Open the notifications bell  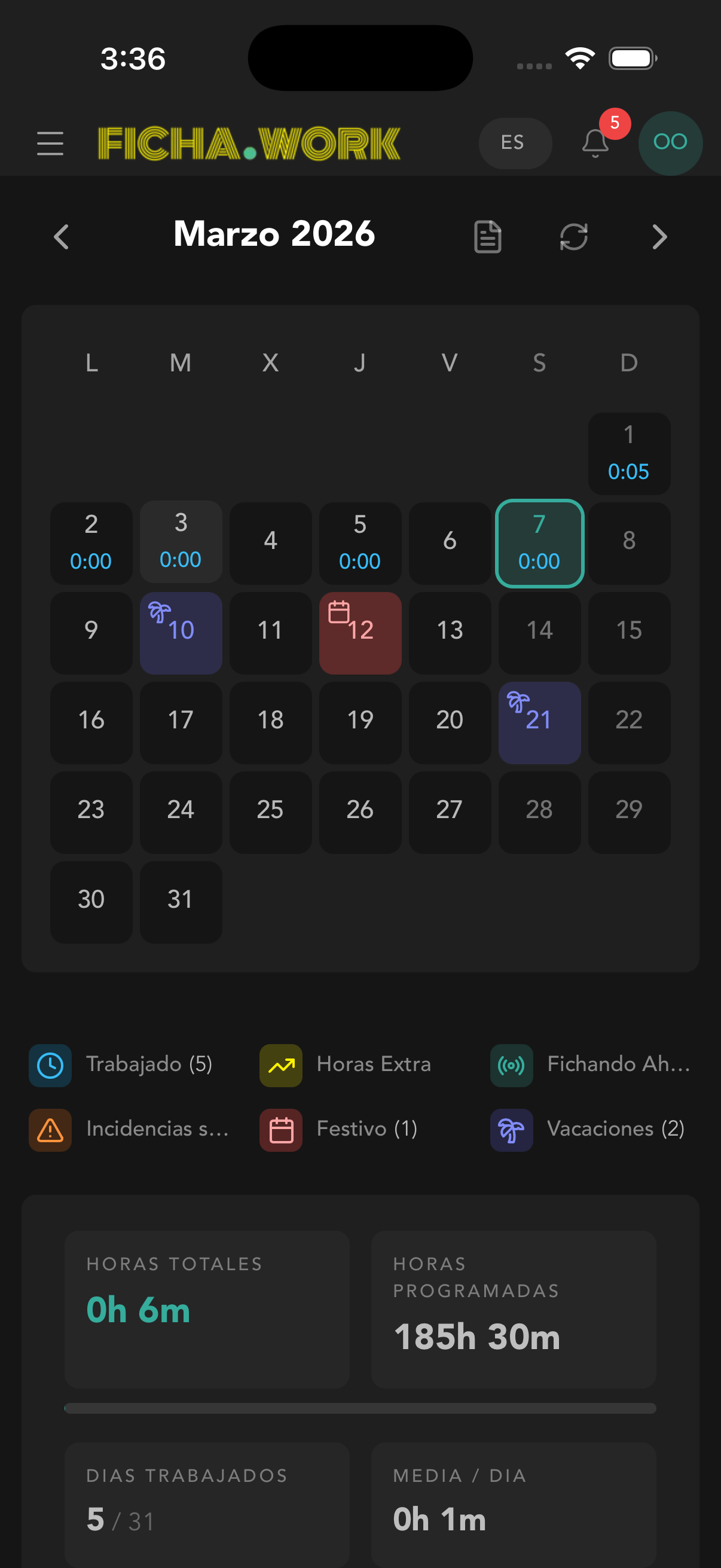[595, 144]
